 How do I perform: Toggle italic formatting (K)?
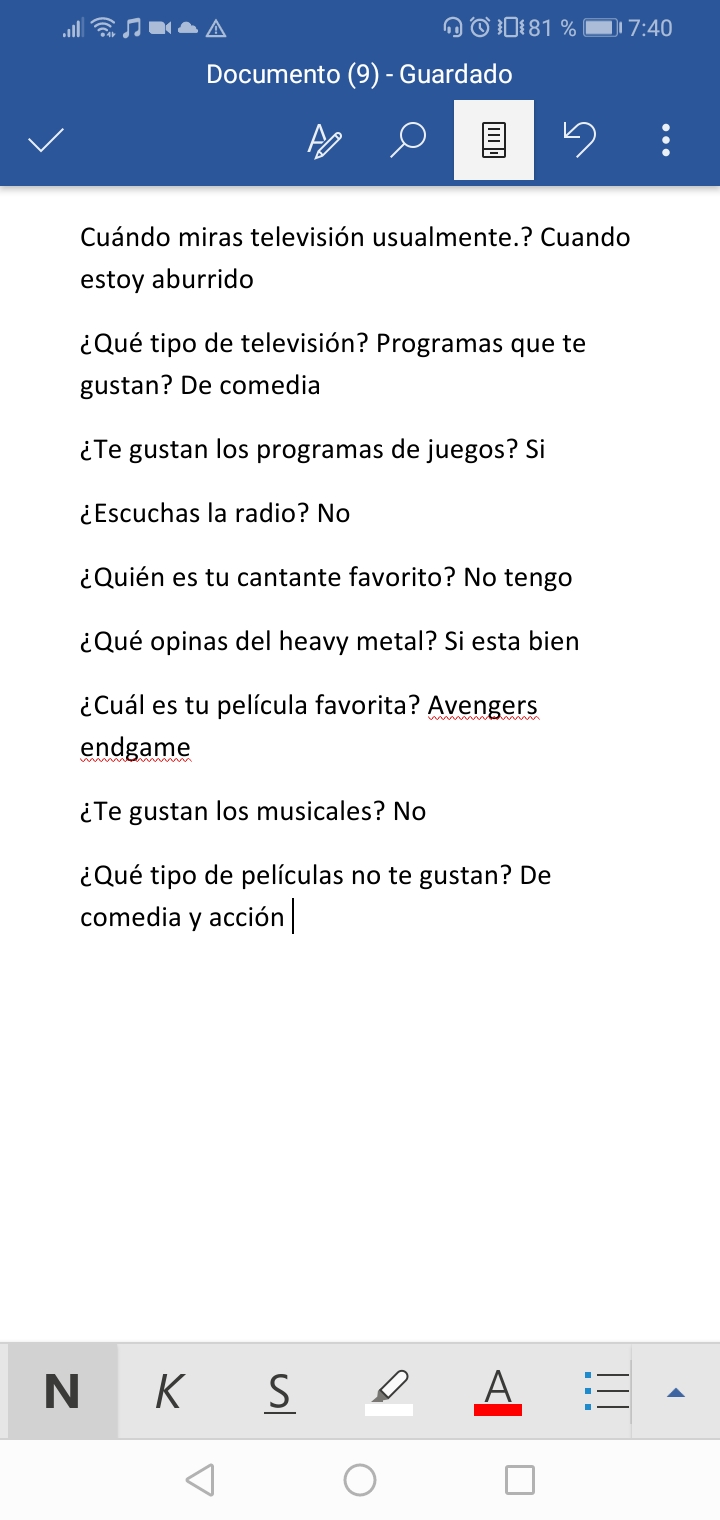170,1391
